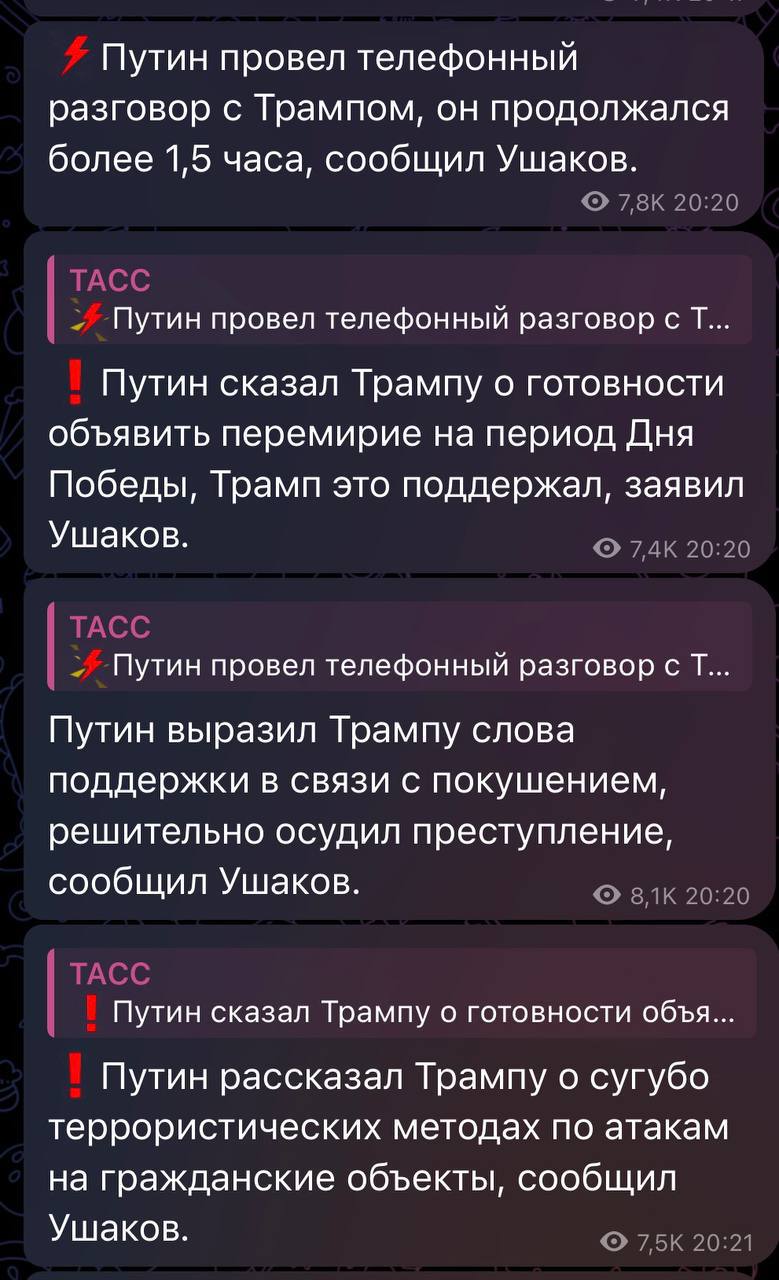Image resolution: width=779 pixels, height=1280 pixels.
Task: Open the TASS reply quote above the 'слова поддержки' message
Action: pos(400,646)
